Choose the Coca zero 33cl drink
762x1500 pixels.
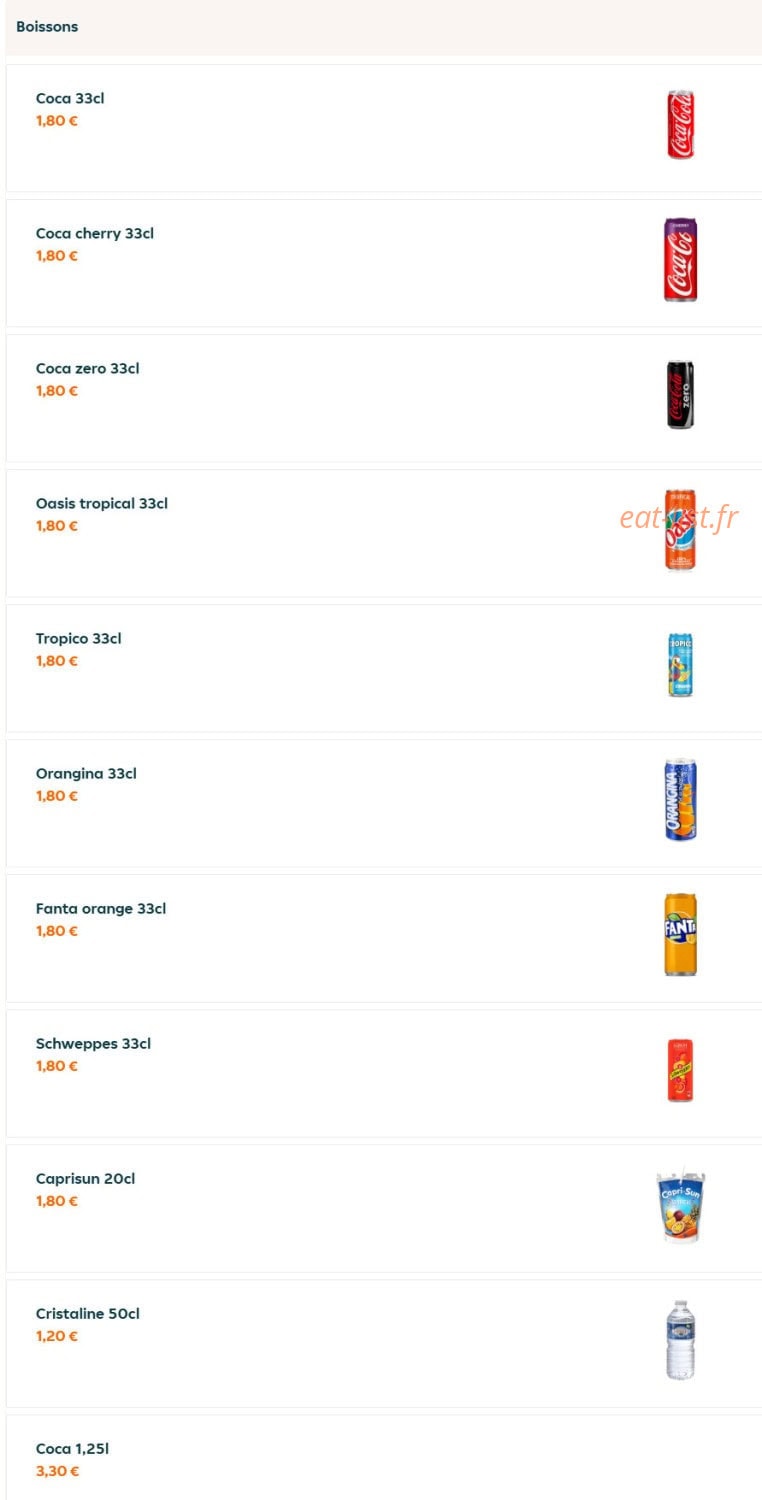(384, 398)
